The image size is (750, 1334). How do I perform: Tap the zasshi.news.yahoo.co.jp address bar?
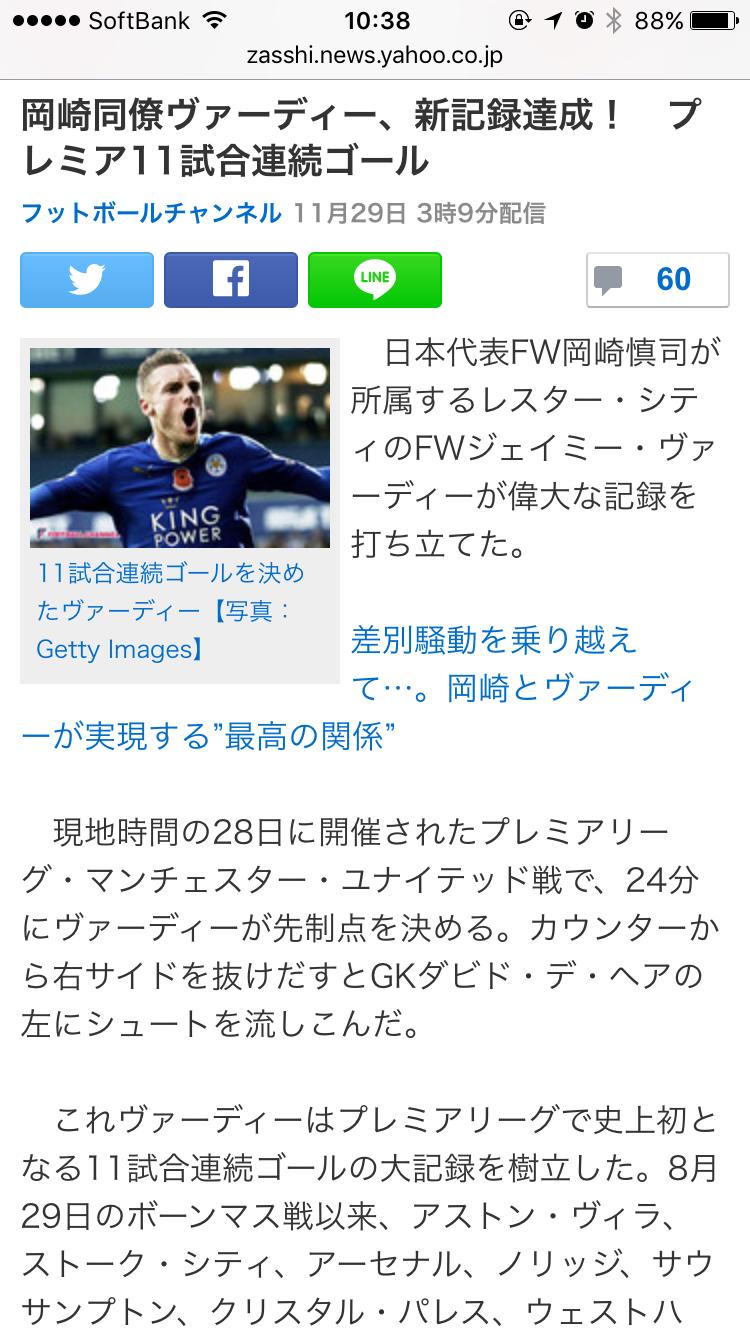(x=375, y=55)
